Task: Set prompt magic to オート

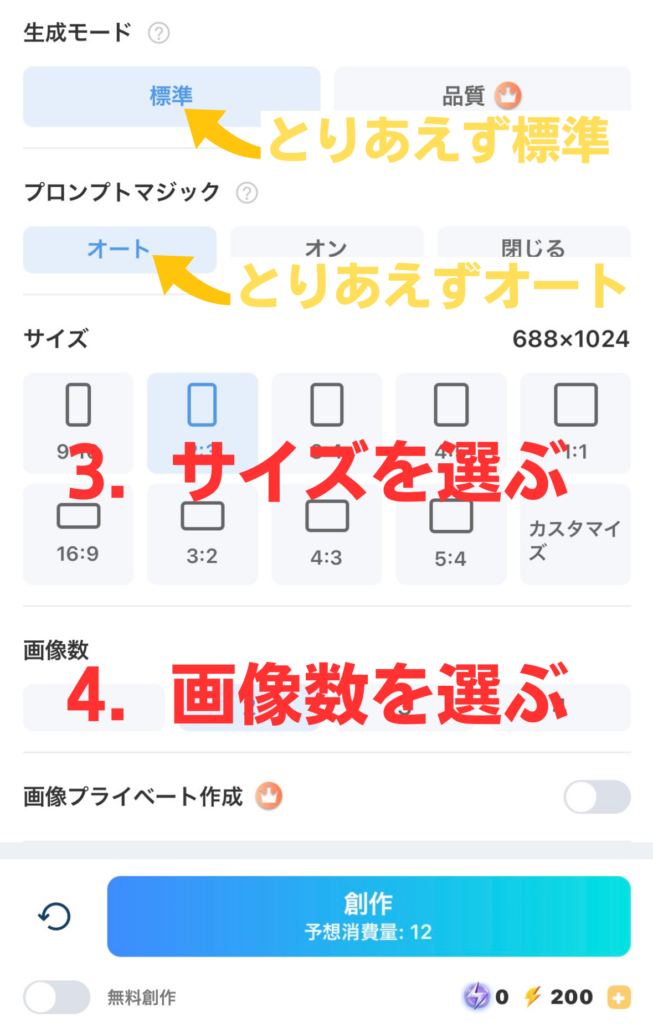Action: [x=119, y=249]
